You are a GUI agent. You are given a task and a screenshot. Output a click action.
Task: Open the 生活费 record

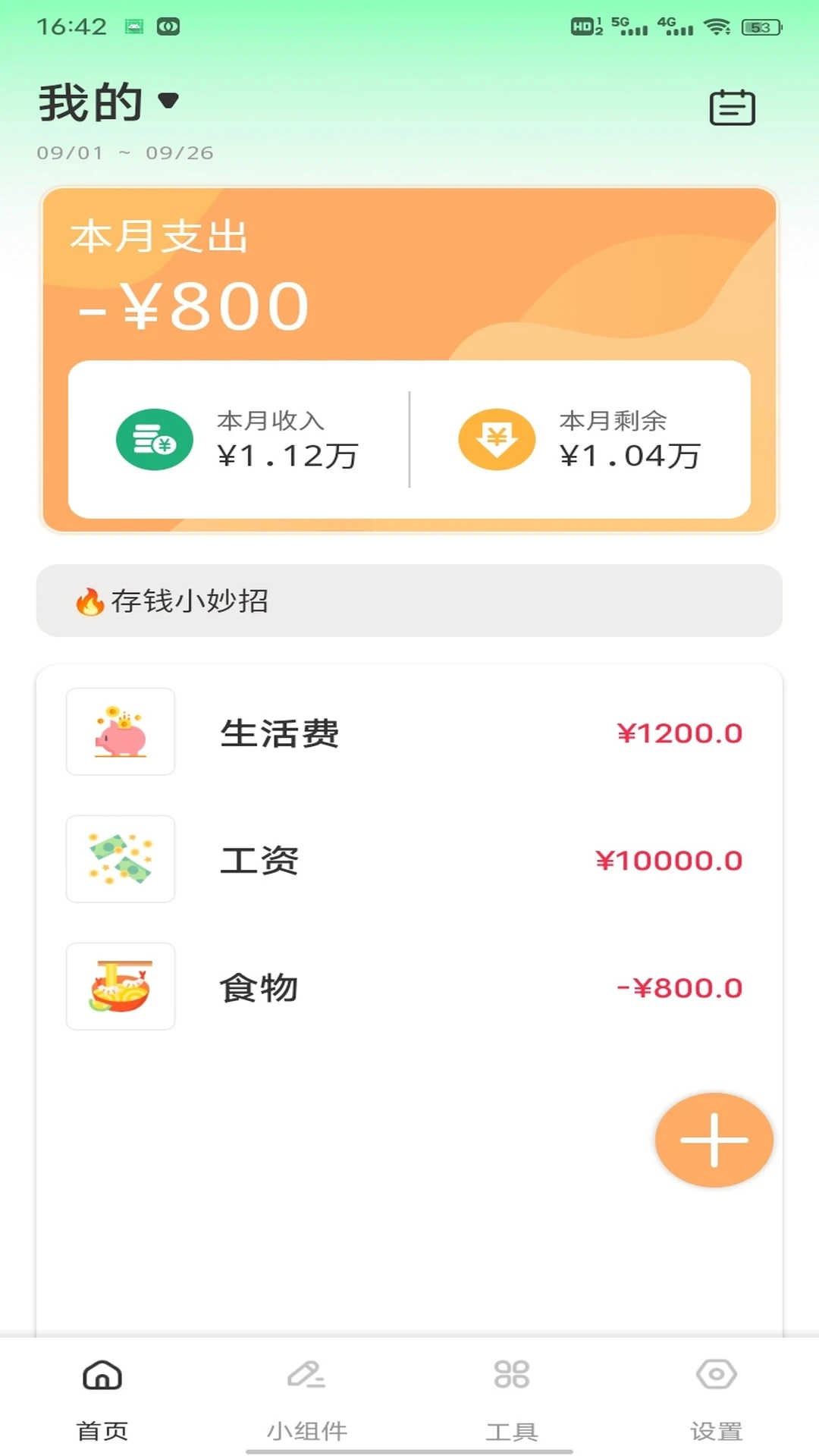409,733
